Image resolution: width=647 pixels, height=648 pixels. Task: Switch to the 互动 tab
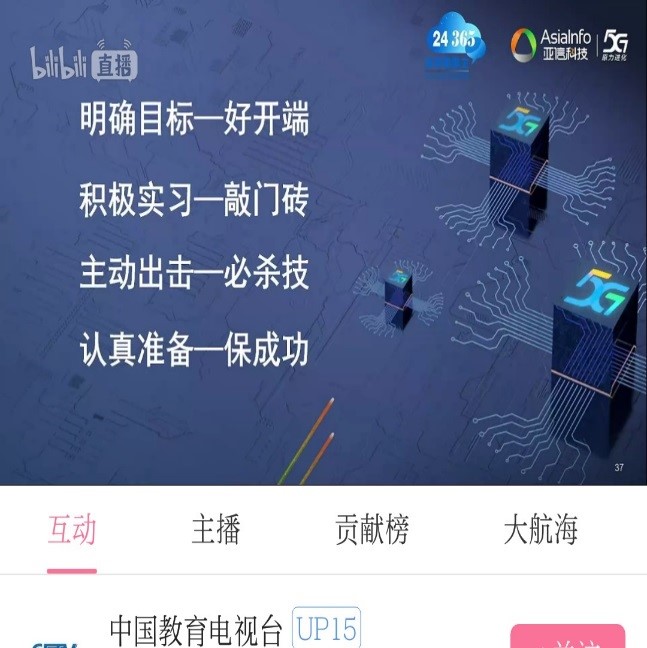[72, 529]
